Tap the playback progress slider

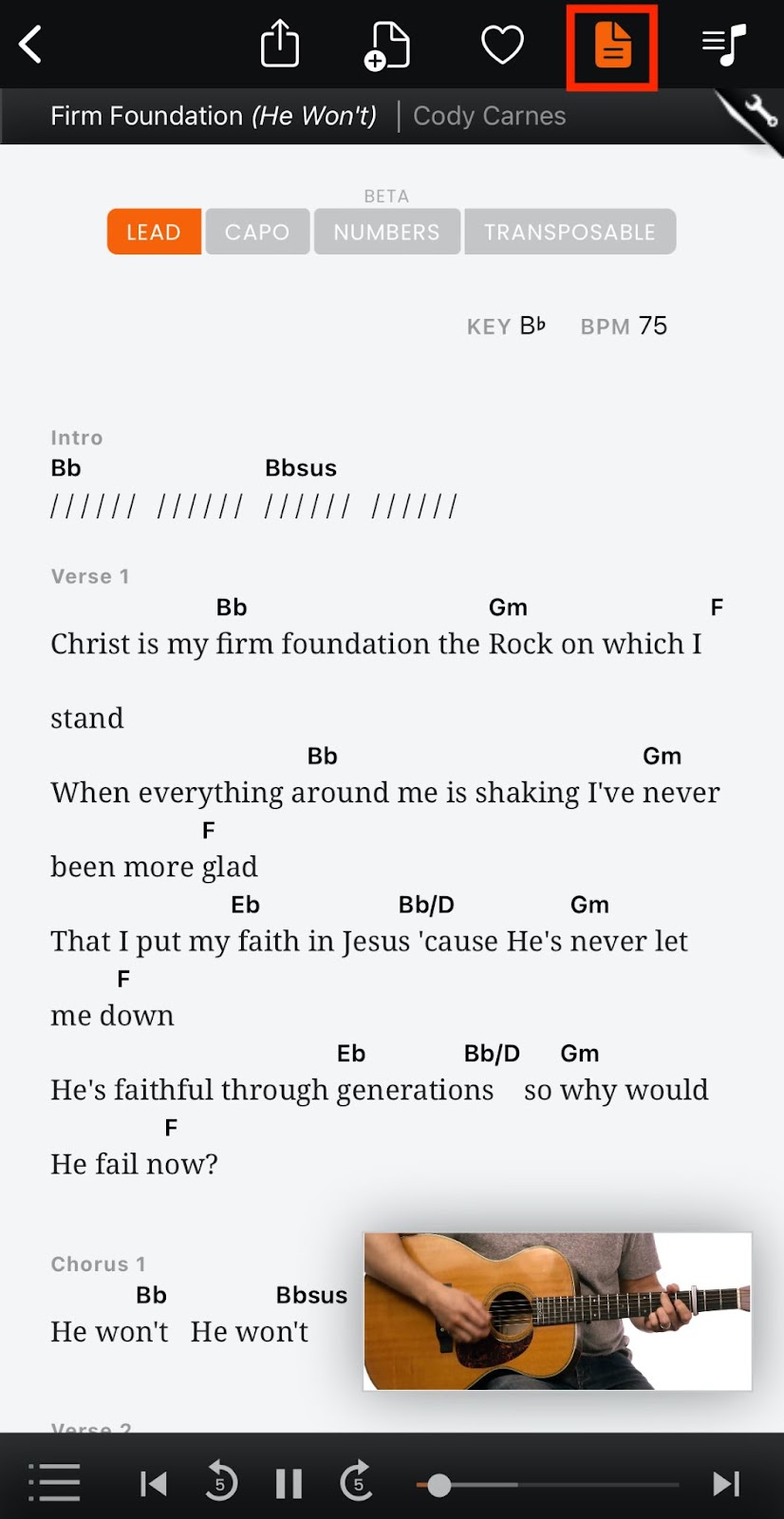pyautogui.click(x=548, y=1485)
